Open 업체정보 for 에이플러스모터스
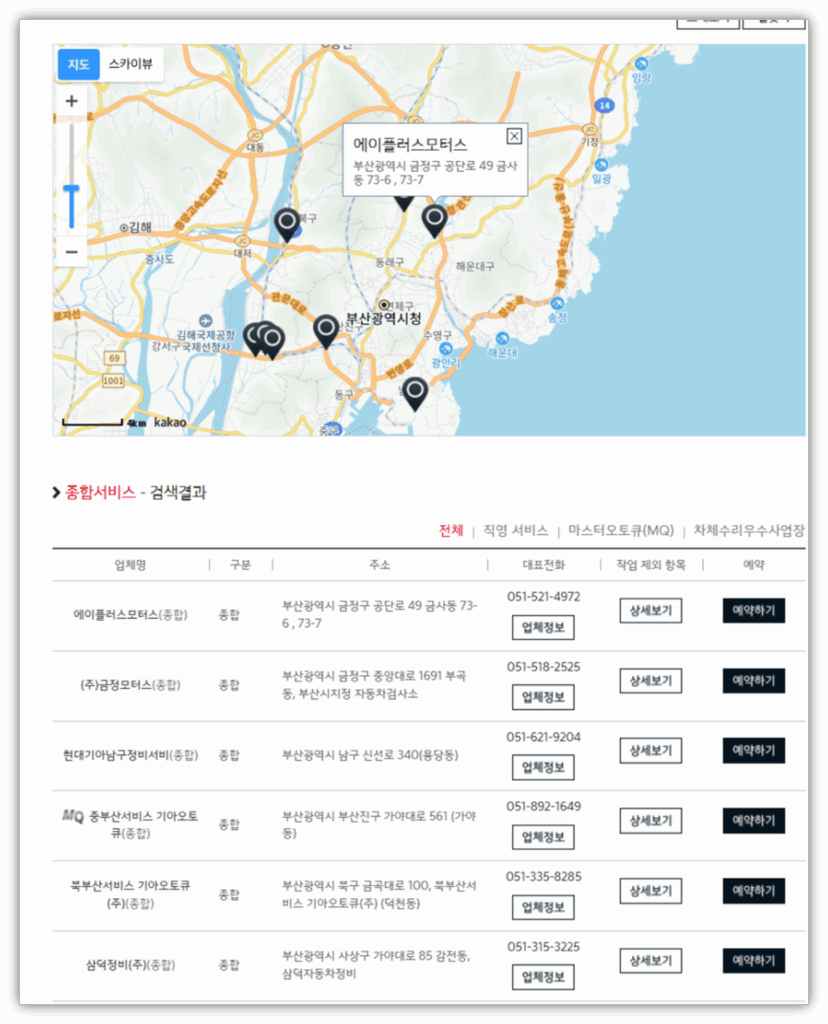 click(543, 628)
